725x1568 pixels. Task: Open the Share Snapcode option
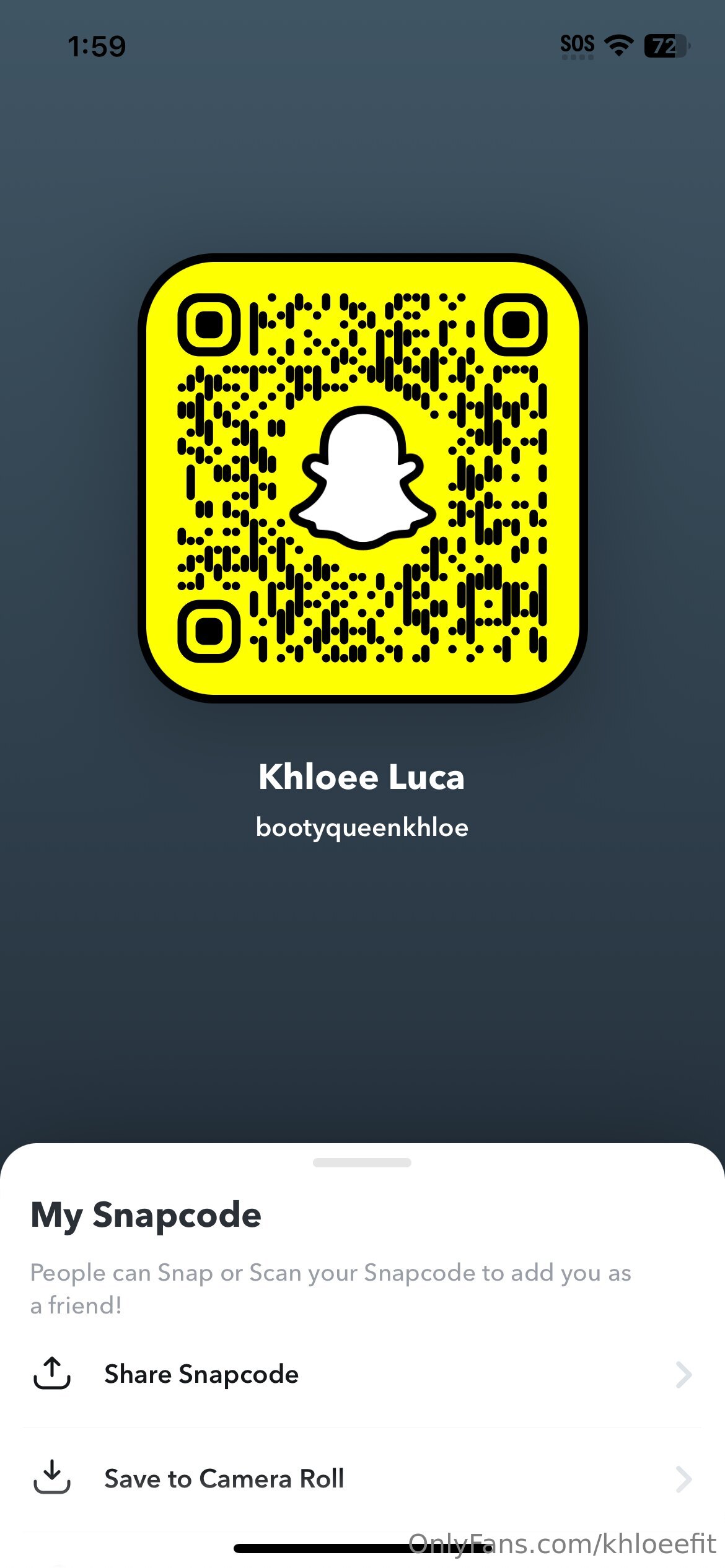click(x=362, y=1375)
